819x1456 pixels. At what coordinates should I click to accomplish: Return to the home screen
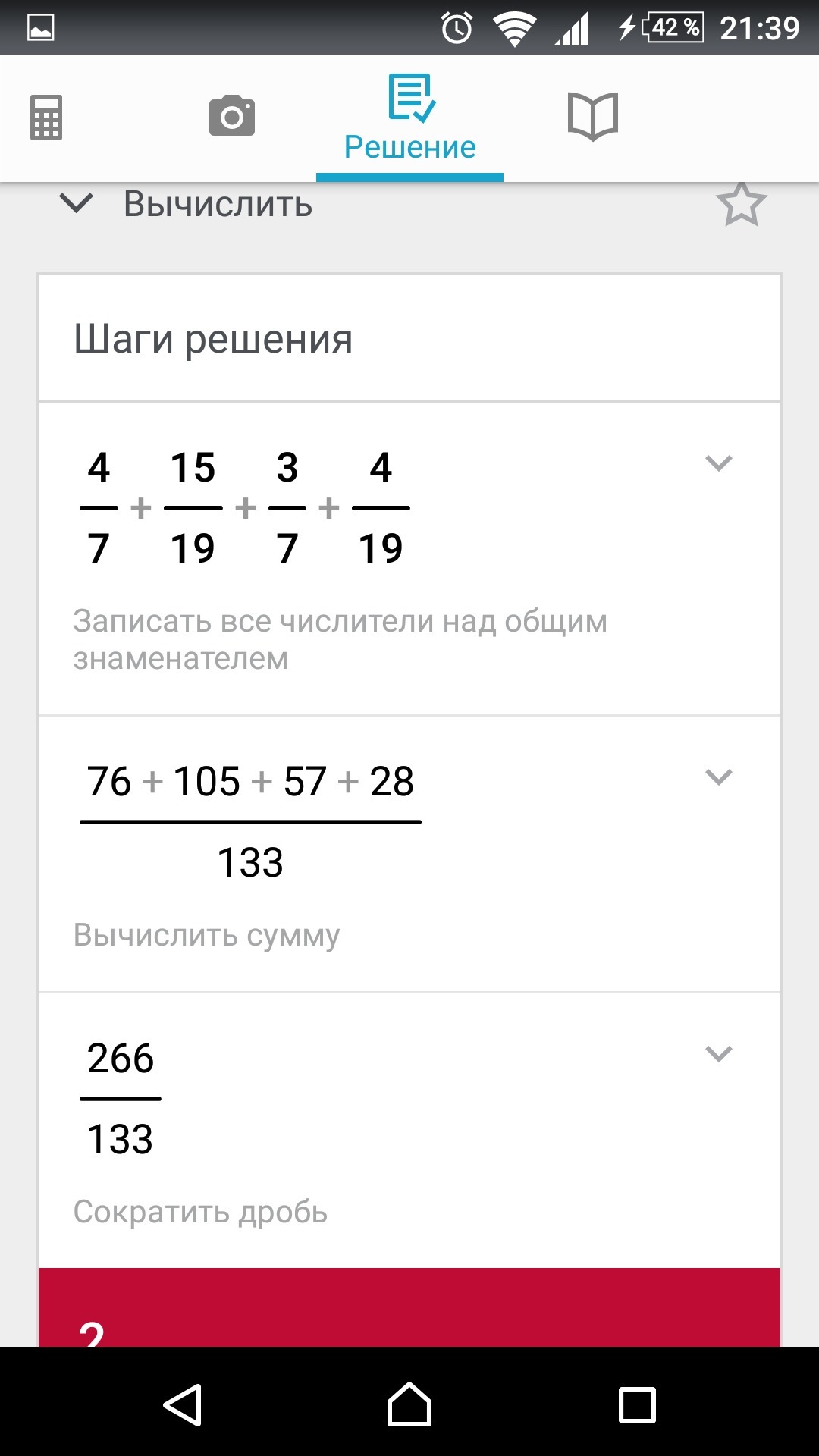point(409,1404)
